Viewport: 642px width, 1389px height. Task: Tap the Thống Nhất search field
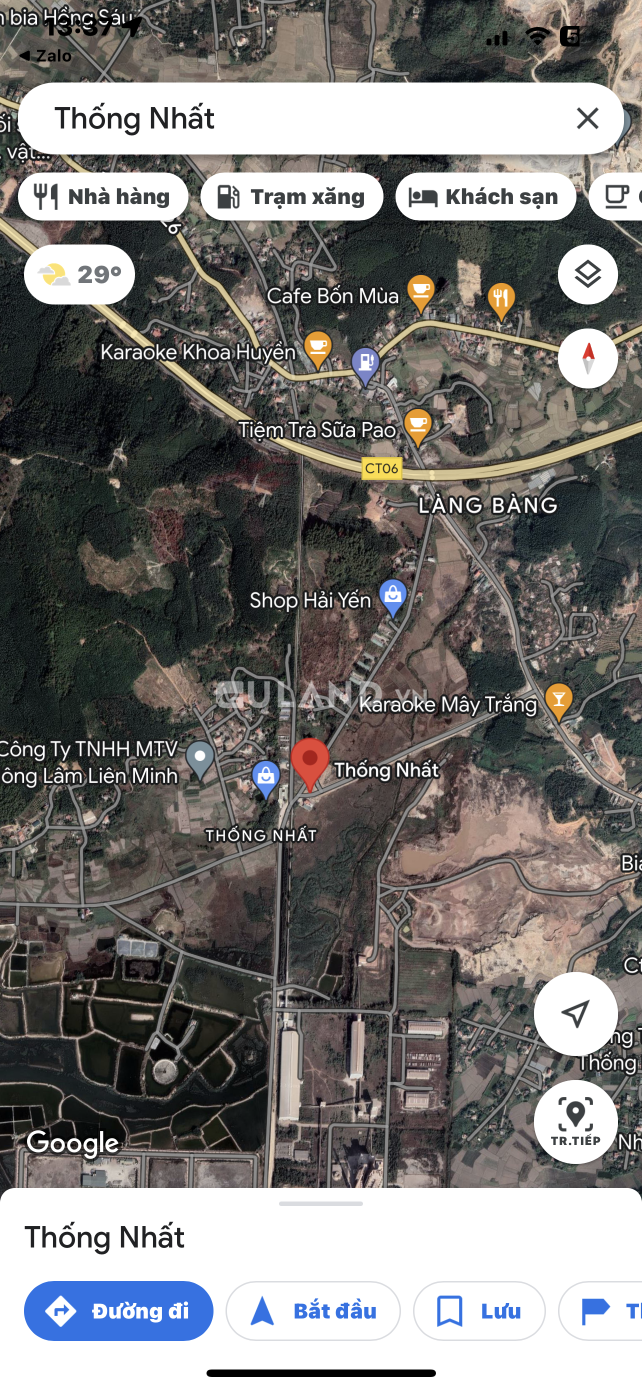[x=300, y=119]
